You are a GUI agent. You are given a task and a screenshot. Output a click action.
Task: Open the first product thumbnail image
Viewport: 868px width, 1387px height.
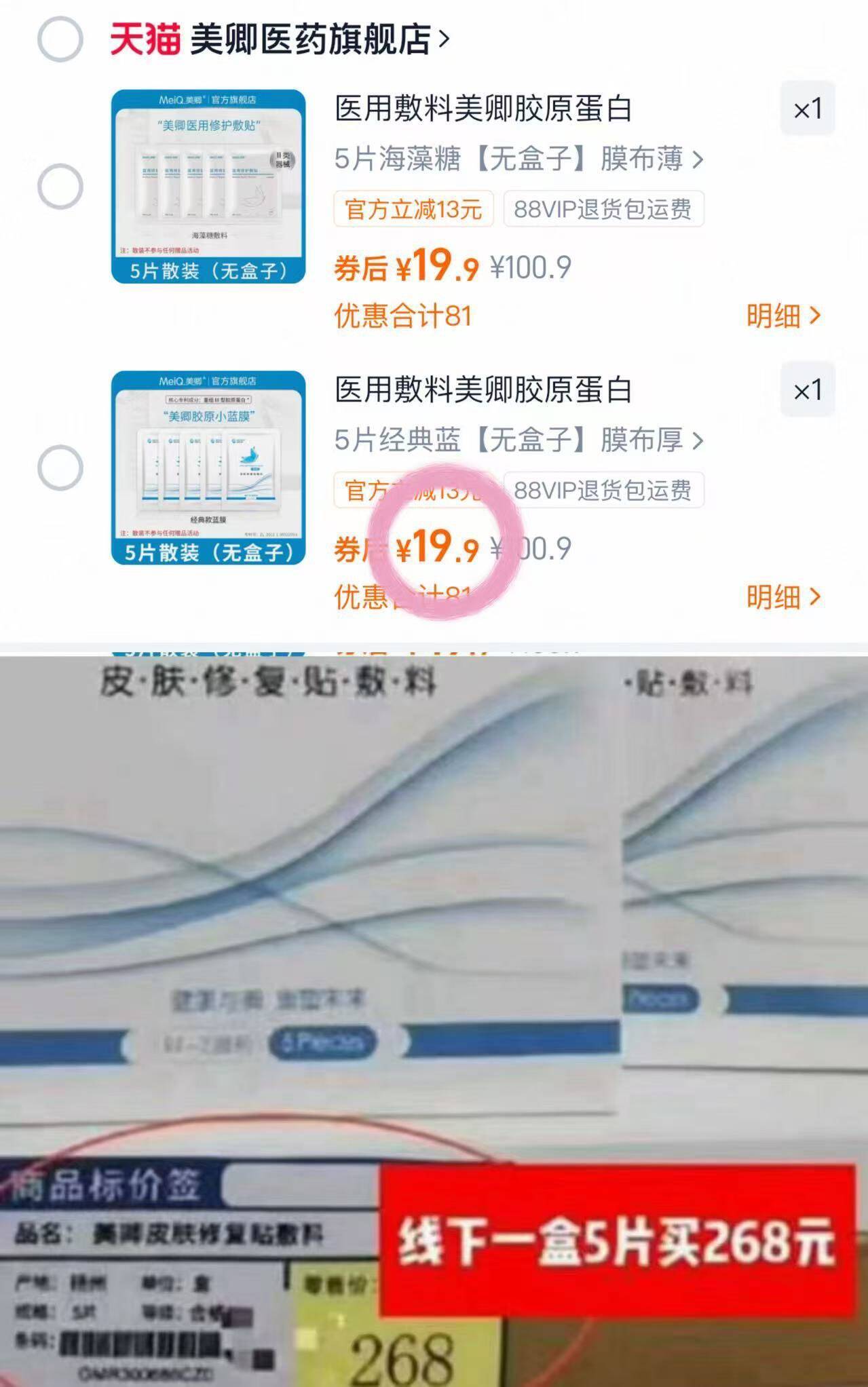207,185
